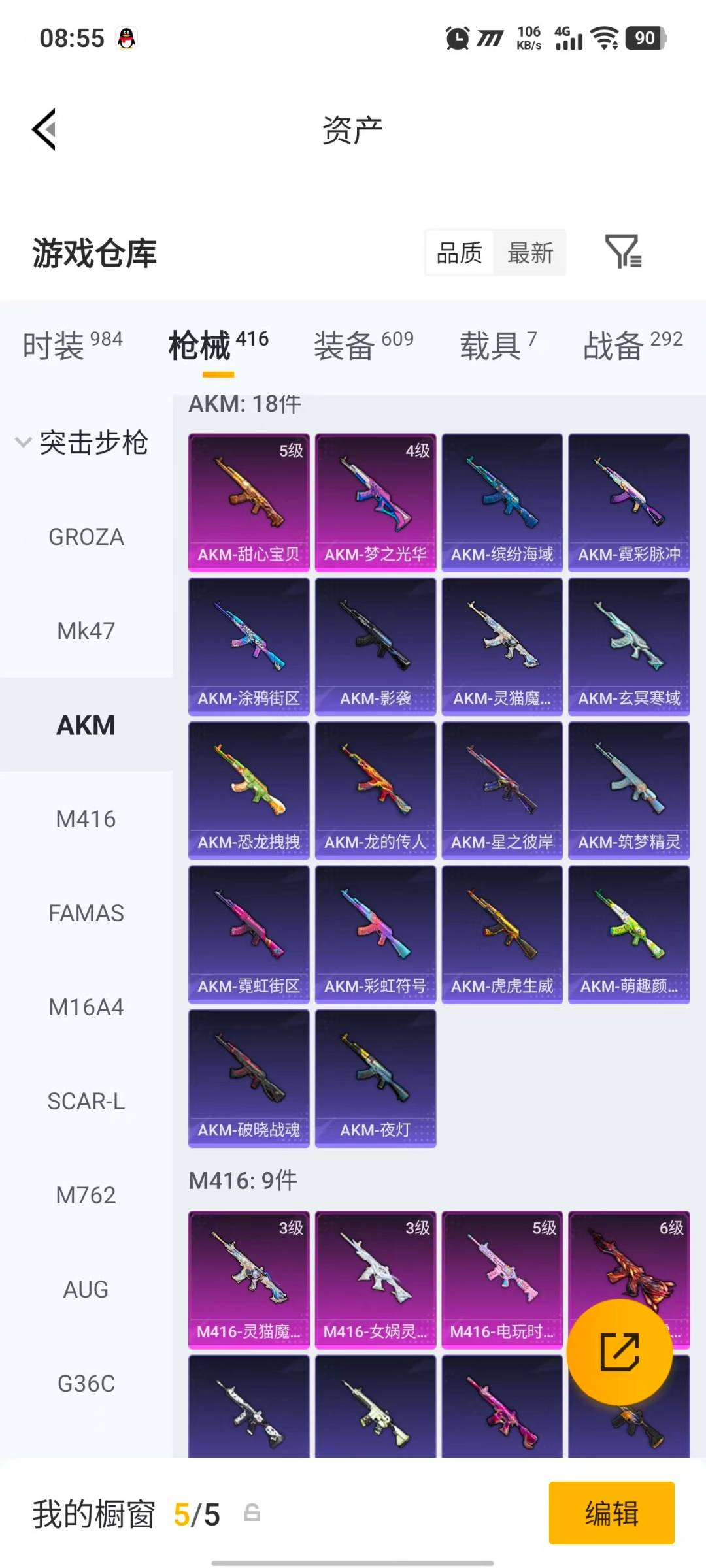Select M416 in the side list

click(x=86, y=819)
